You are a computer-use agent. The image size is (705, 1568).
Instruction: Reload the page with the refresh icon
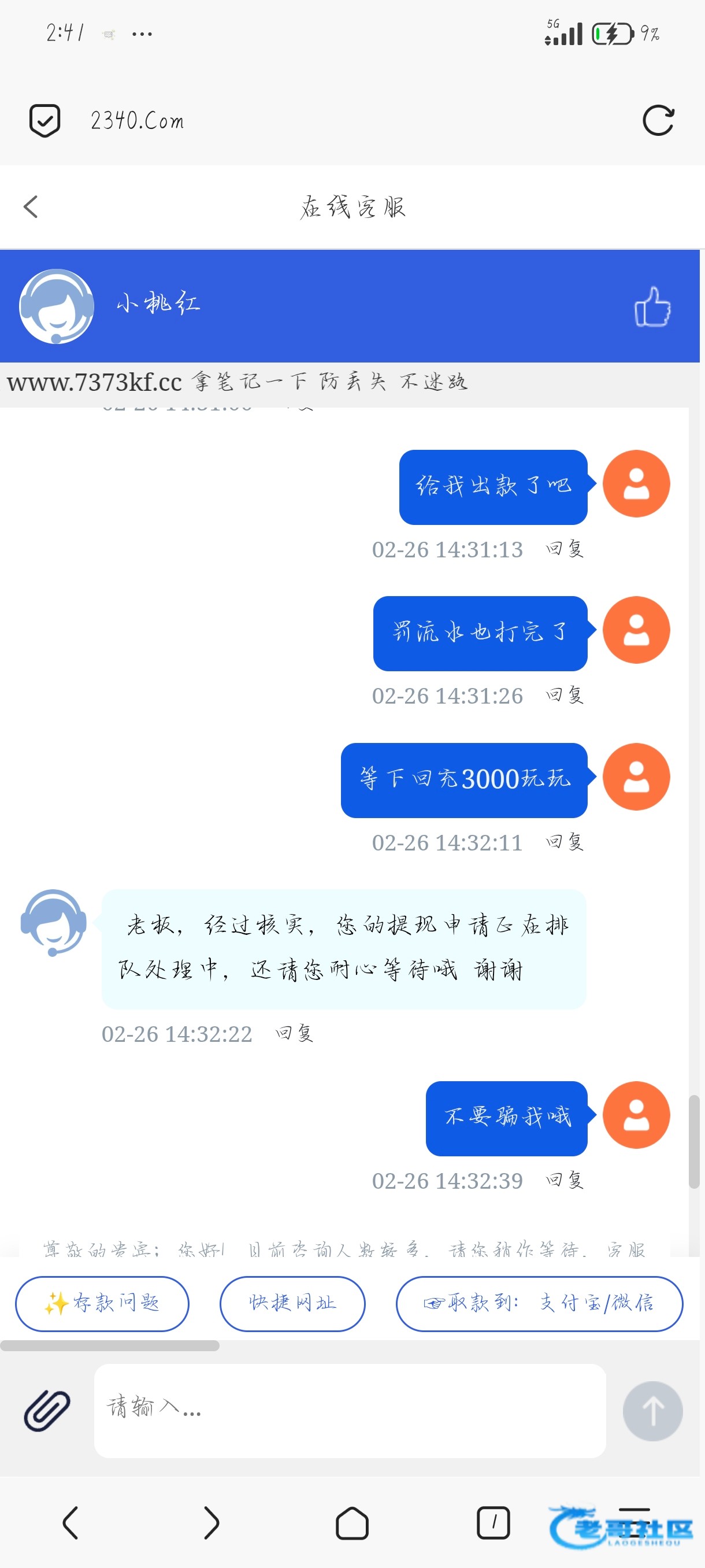click(x=658, y=120)
